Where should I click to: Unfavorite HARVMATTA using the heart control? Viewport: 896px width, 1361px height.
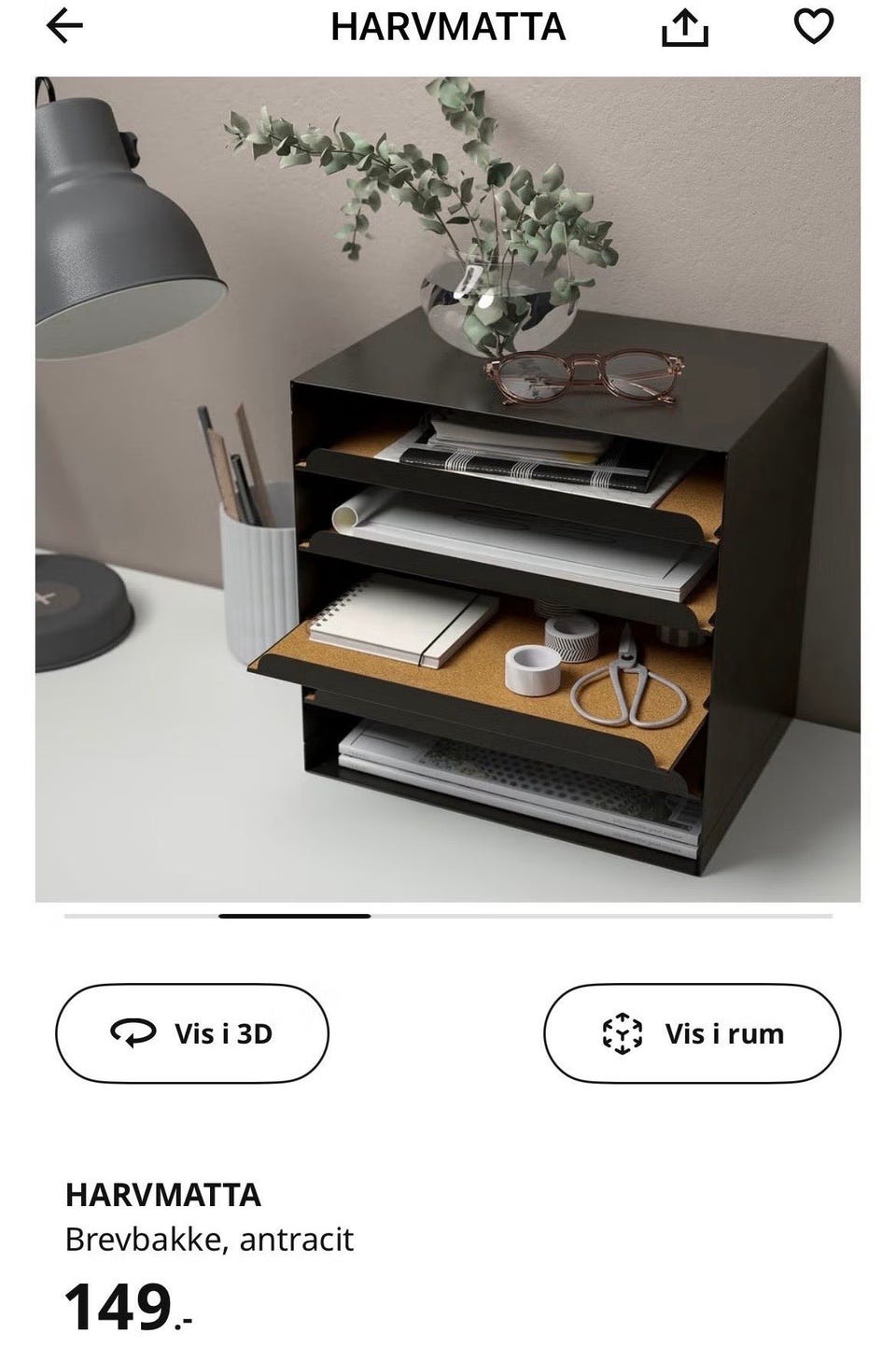(814, 27)
